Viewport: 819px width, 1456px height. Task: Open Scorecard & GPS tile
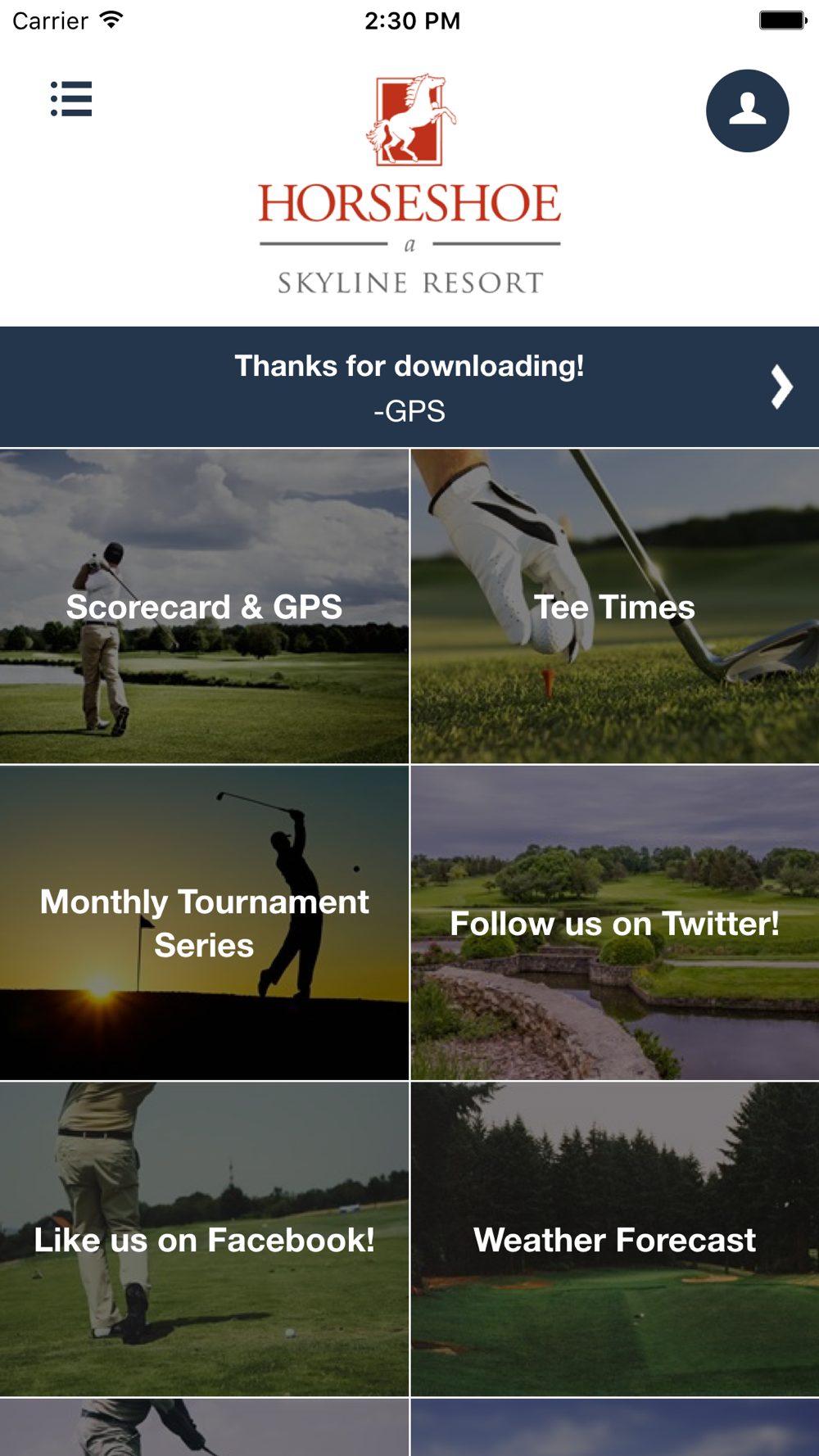tap(204, 606)
